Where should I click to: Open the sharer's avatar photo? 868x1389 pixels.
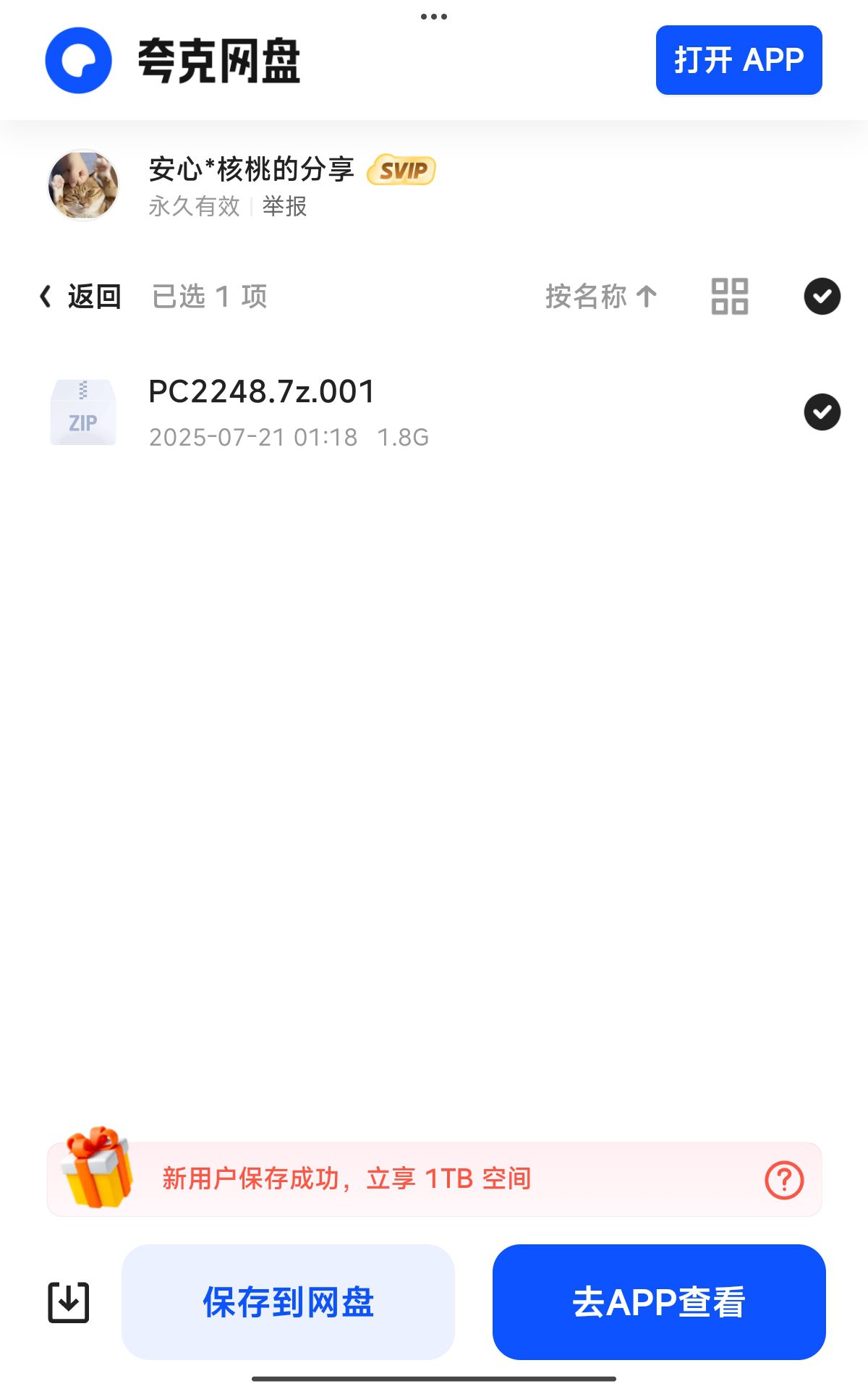[82, 185]
